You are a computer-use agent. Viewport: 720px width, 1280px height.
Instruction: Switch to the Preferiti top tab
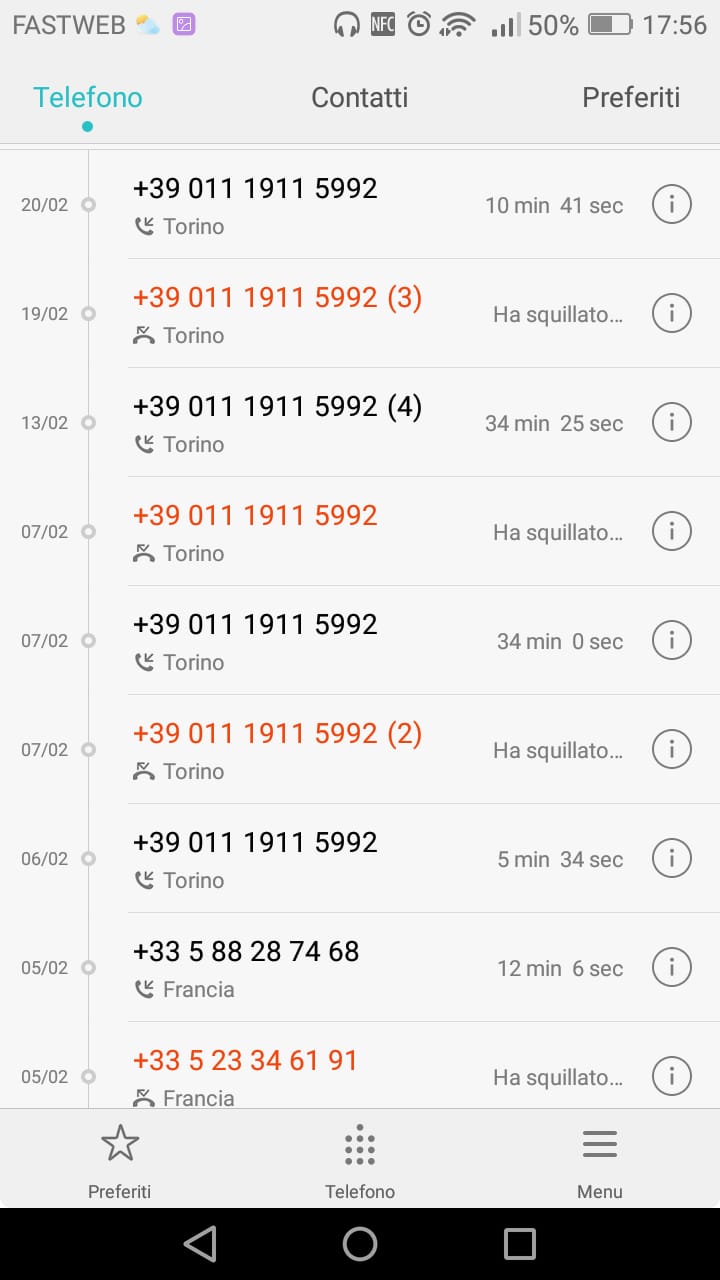(631, 97)
